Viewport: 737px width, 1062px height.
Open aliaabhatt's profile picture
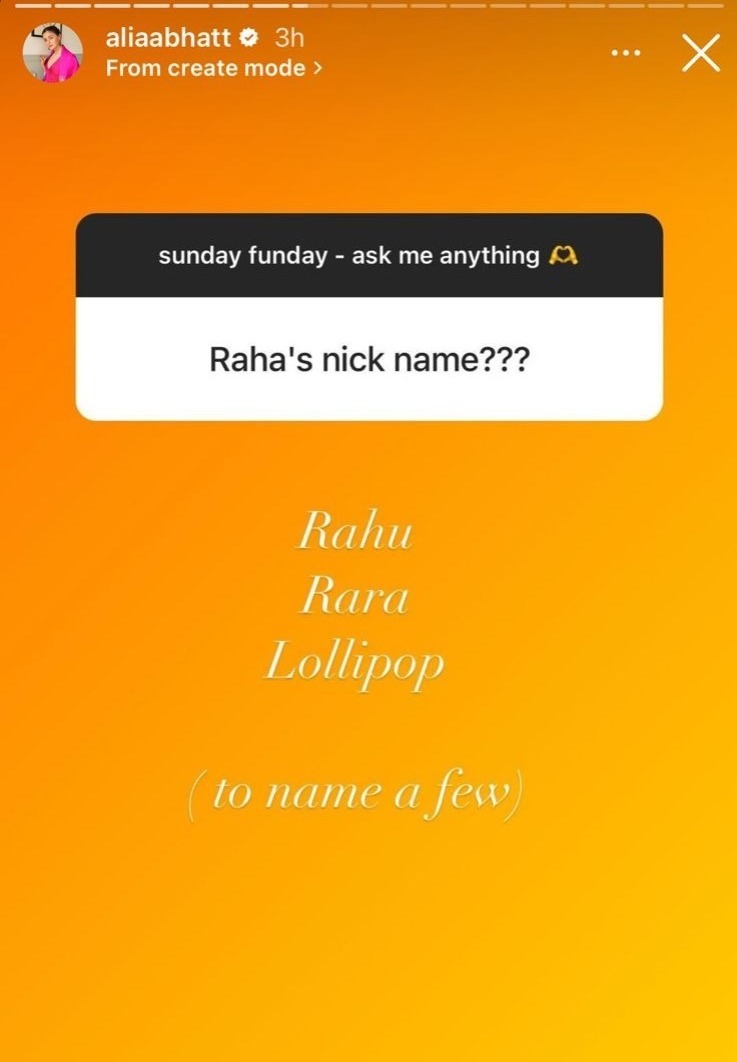pos(52,53)
